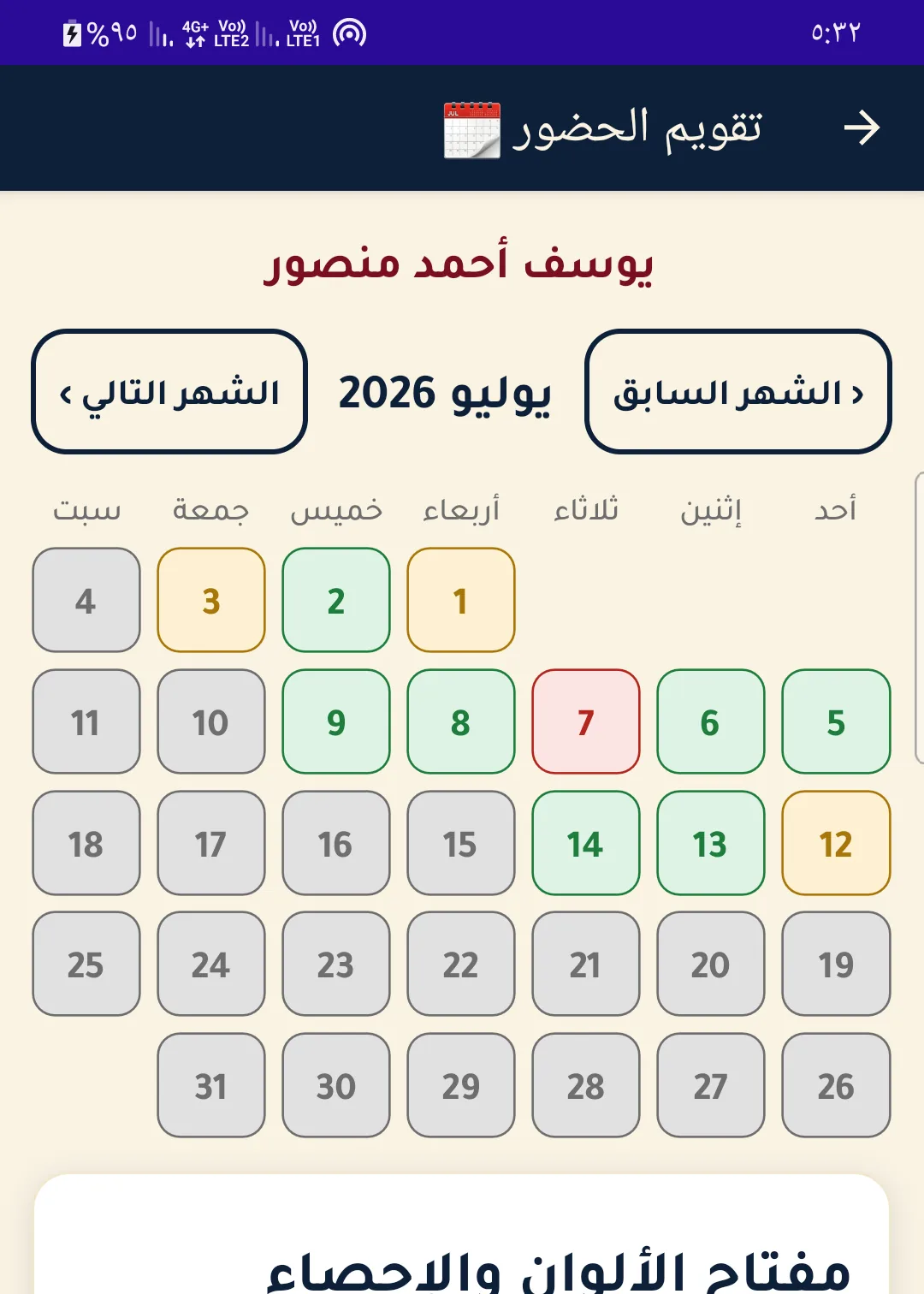Image resolution: width=924 pixels, height=1294 pixels.
Task: Select day 12 in the calendar
Action: pos(836,843)
